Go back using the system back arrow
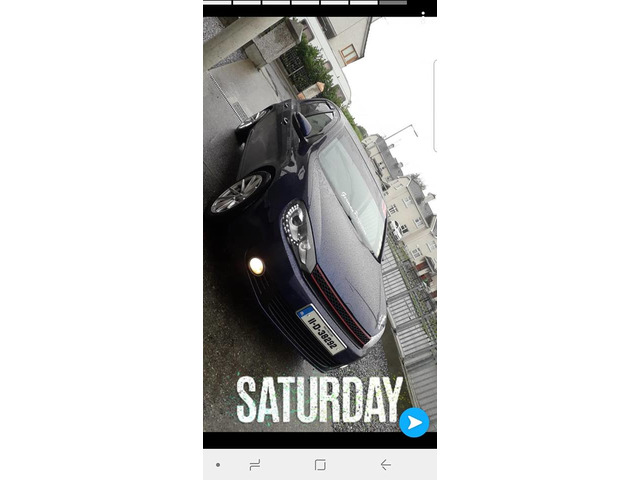This screenshot has height=480, width=640. [x=385, y=465]
